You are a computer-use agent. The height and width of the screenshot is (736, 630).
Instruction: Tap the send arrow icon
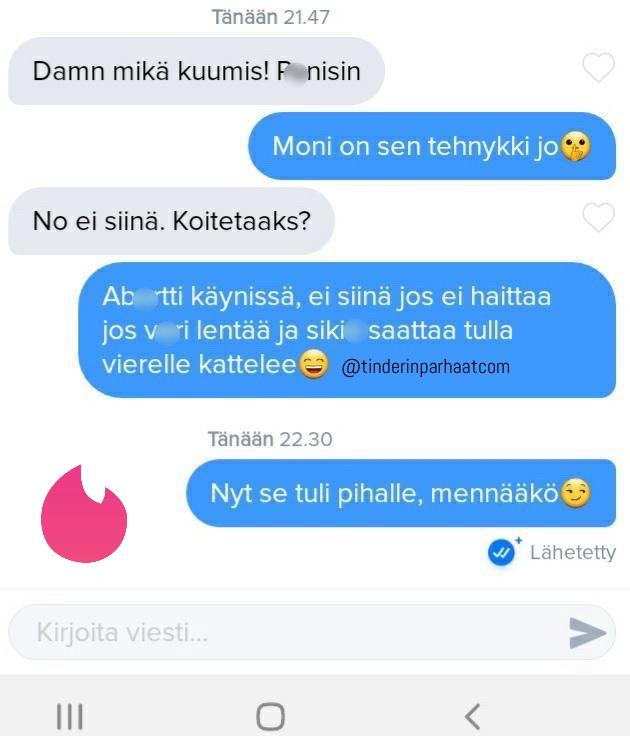pos(587,632)
